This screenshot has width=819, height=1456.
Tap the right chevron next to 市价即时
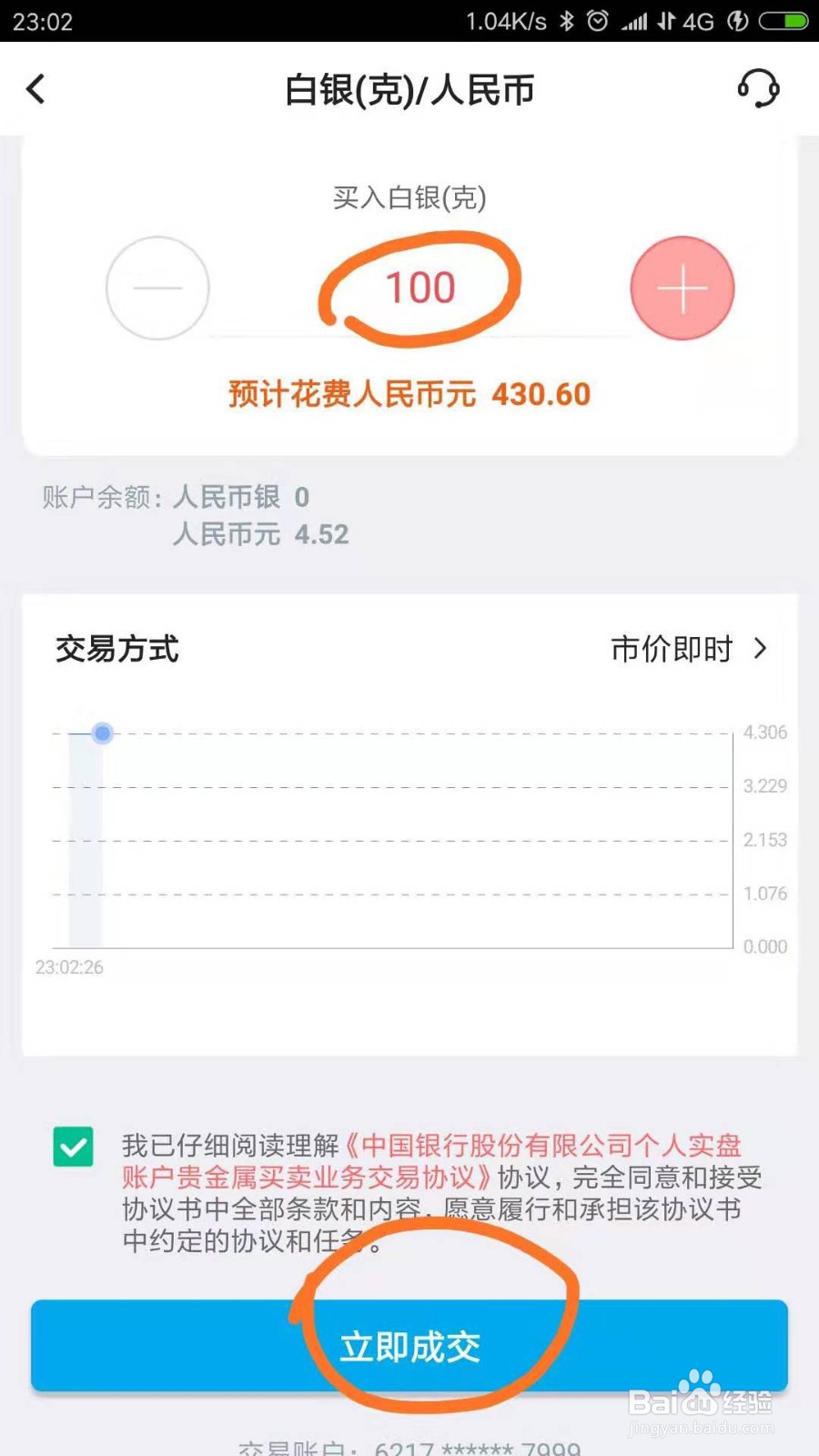pos(761,649)
